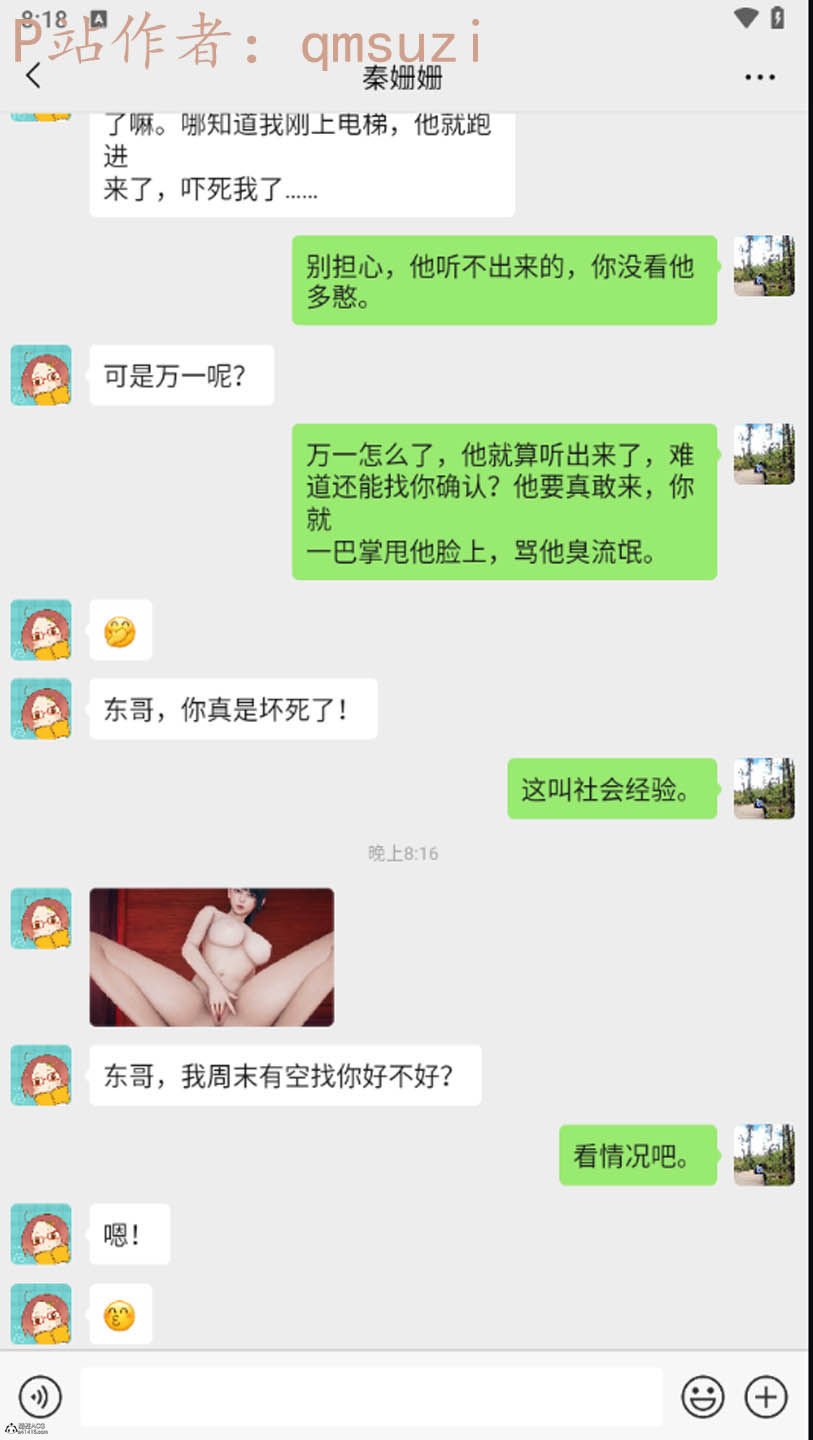Open the plus attachments panel
Image resolution: width=813 pixels, height=1440 pixels.
(766, 1396)
